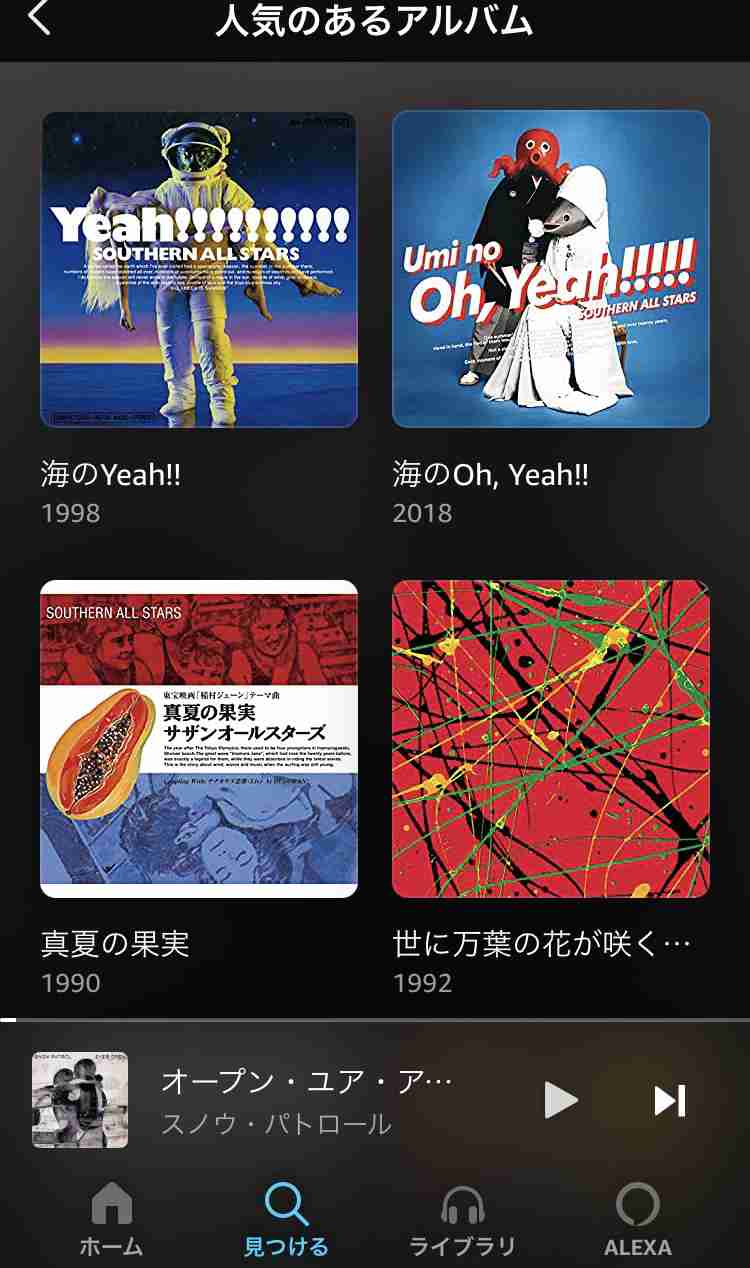Open the ALEXA tab
Viewport: 750px width, 1268px height.
[638, 1219]
